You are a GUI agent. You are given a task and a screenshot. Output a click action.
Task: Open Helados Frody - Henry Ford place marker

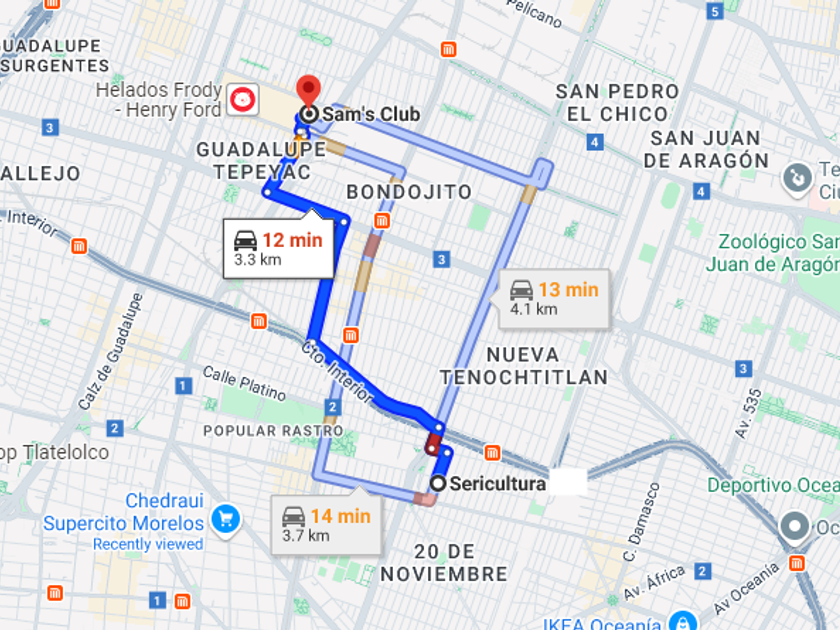tap(243, 100)
